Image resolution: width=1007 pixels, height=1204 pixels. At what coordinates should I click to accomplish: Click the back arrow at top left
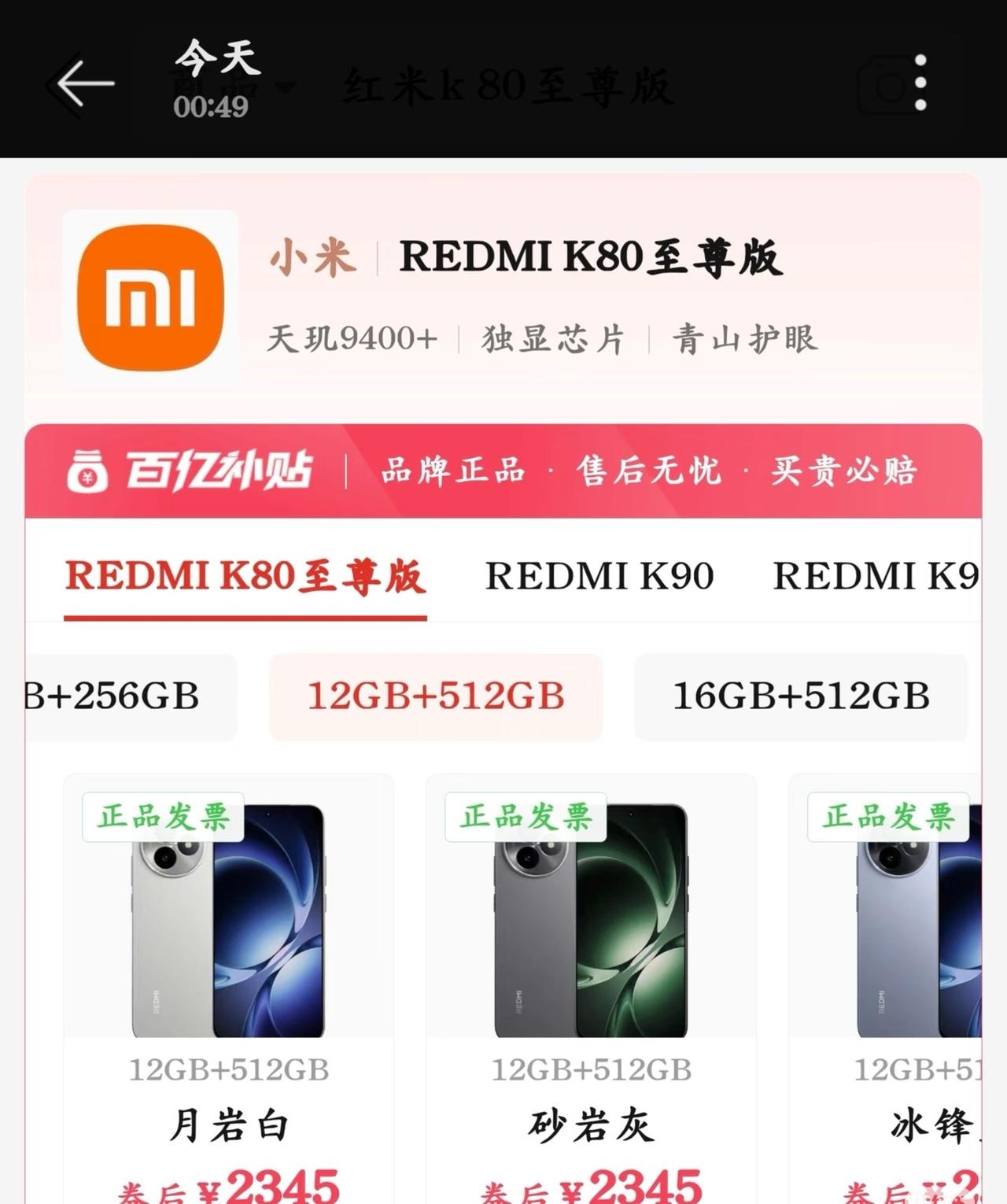[x=81, y=83]
